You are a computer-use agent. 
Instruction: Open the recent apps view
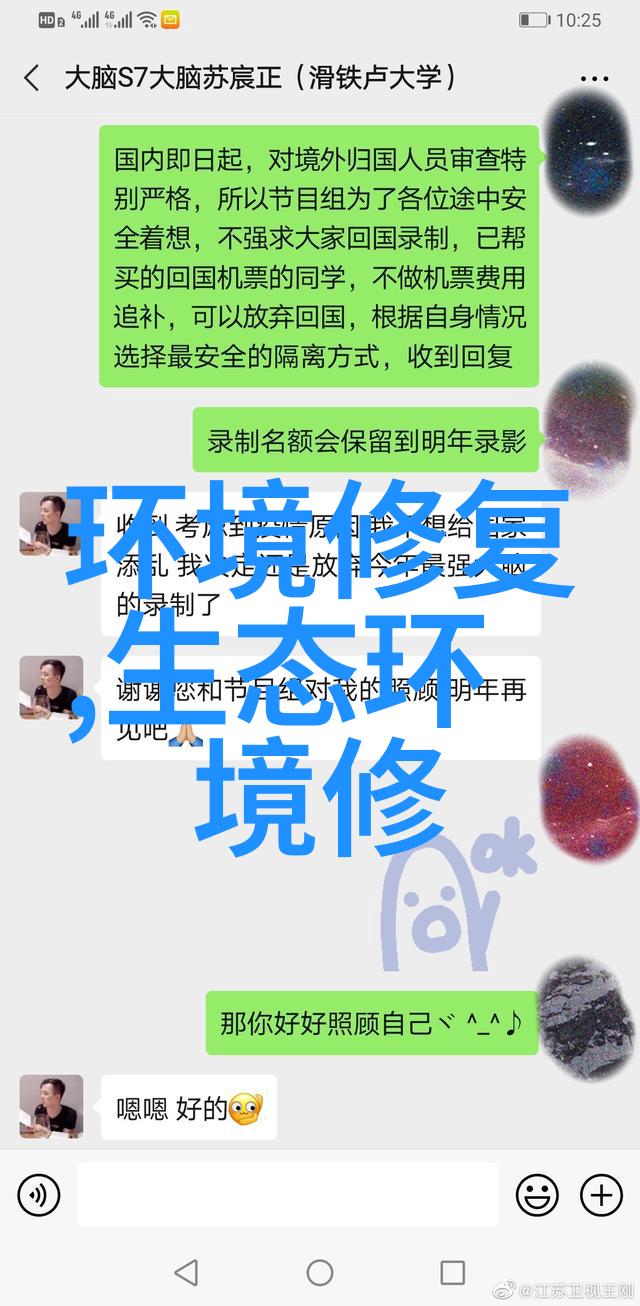tap(453, 1273)
